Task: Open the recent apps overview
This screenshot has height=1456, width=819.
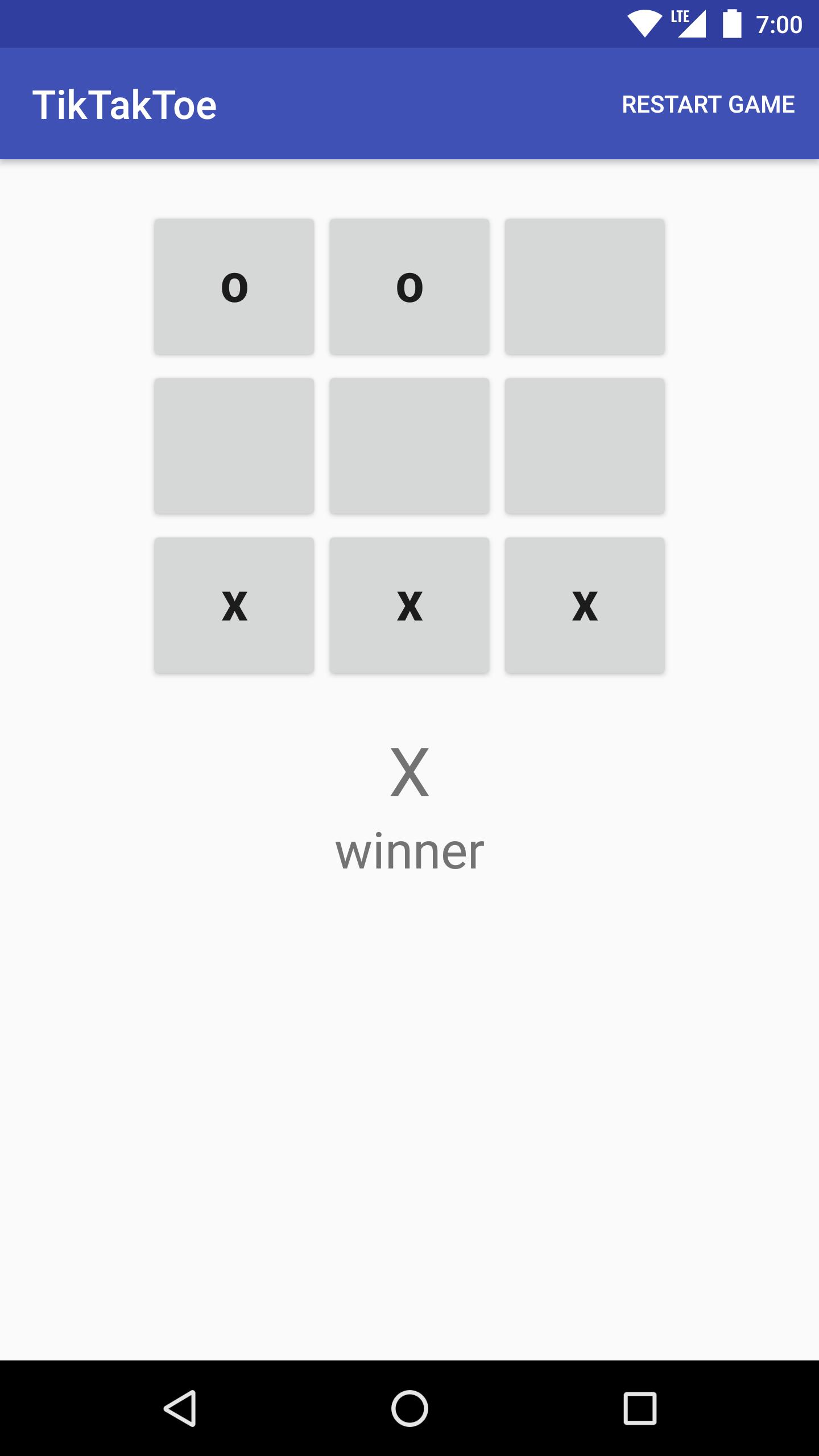Action: click(639, 1408)
